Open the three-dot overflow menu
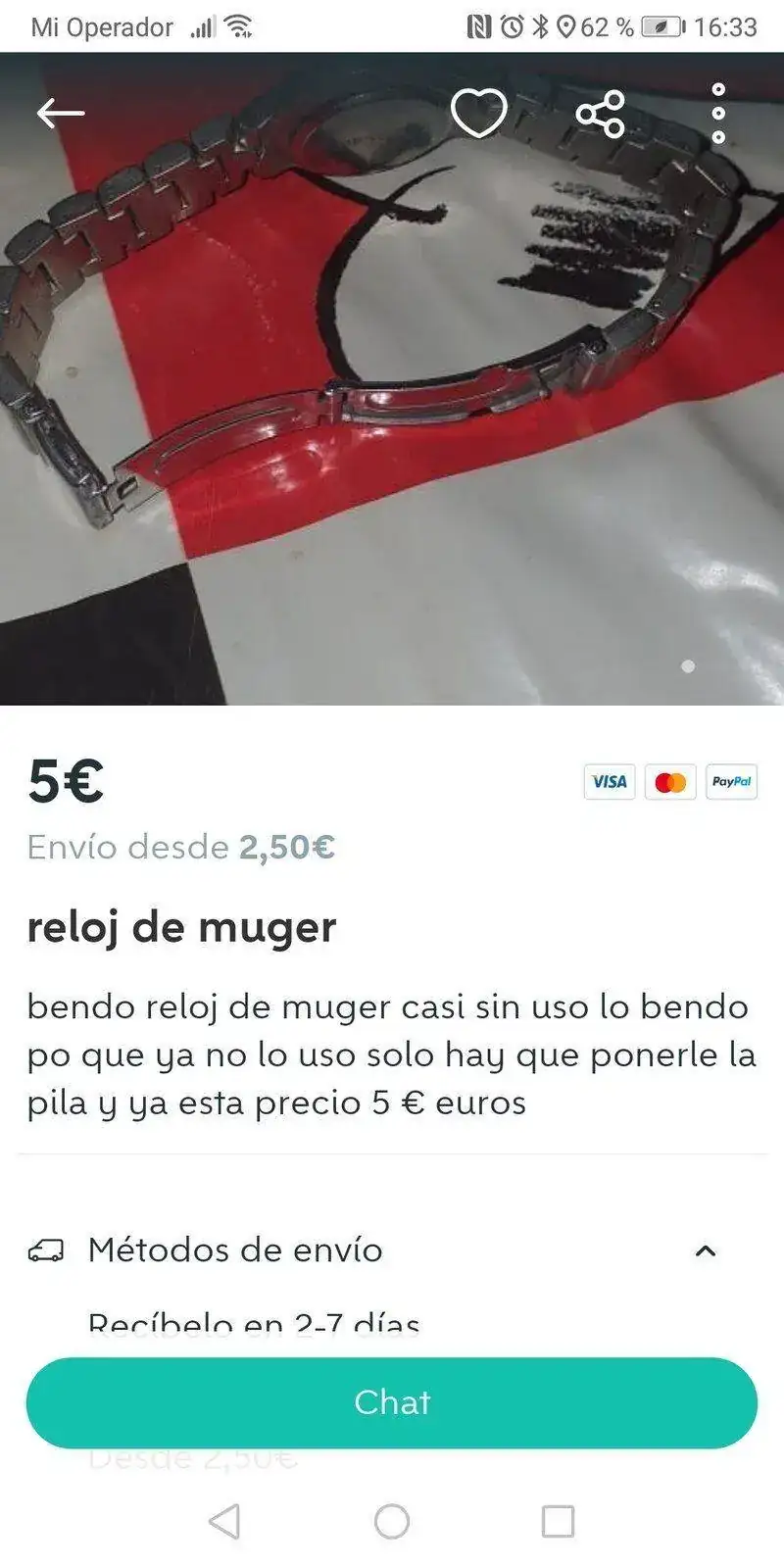784x1568 pixels. 718,114
